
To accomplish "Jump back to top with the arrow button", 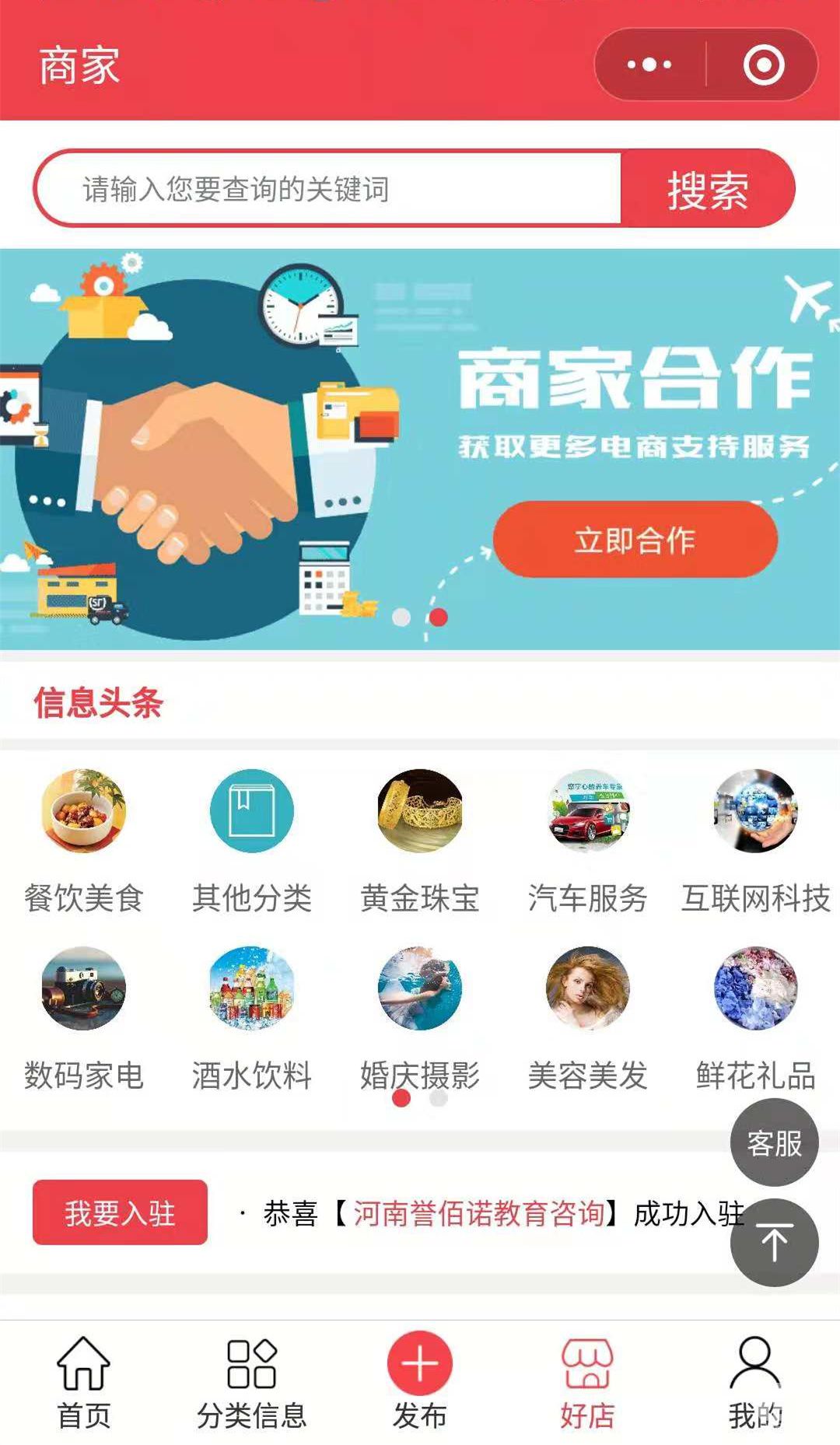I will coord(774,1243).
